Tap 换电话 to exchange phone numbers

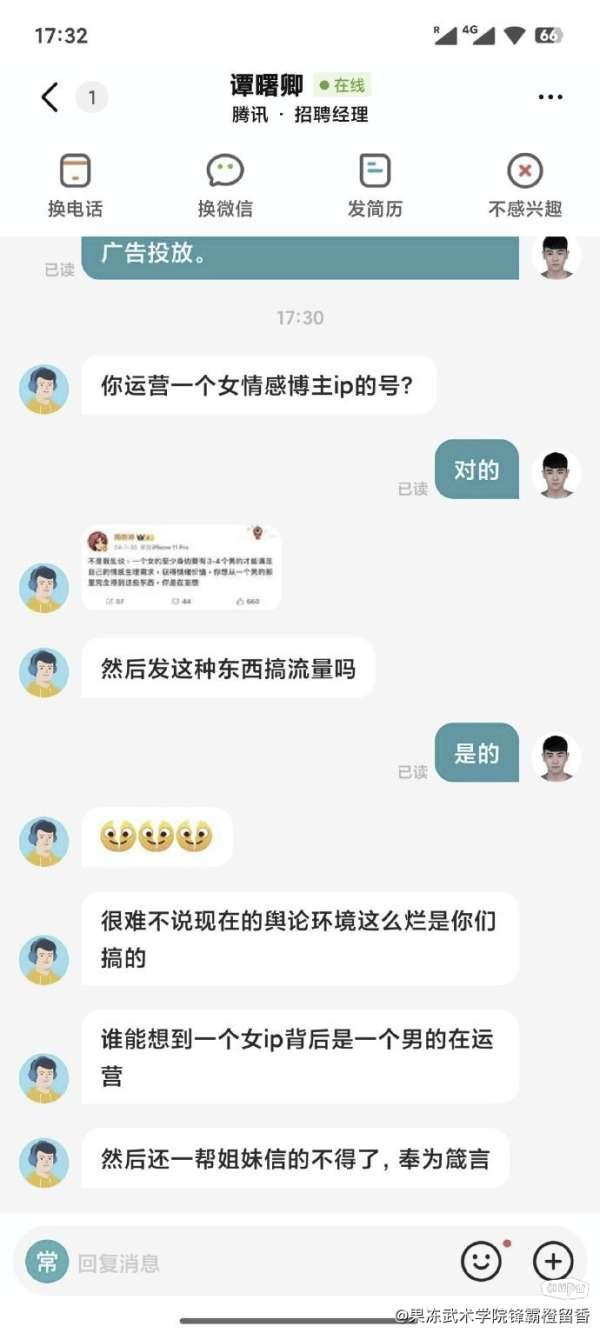click(75, 186)
